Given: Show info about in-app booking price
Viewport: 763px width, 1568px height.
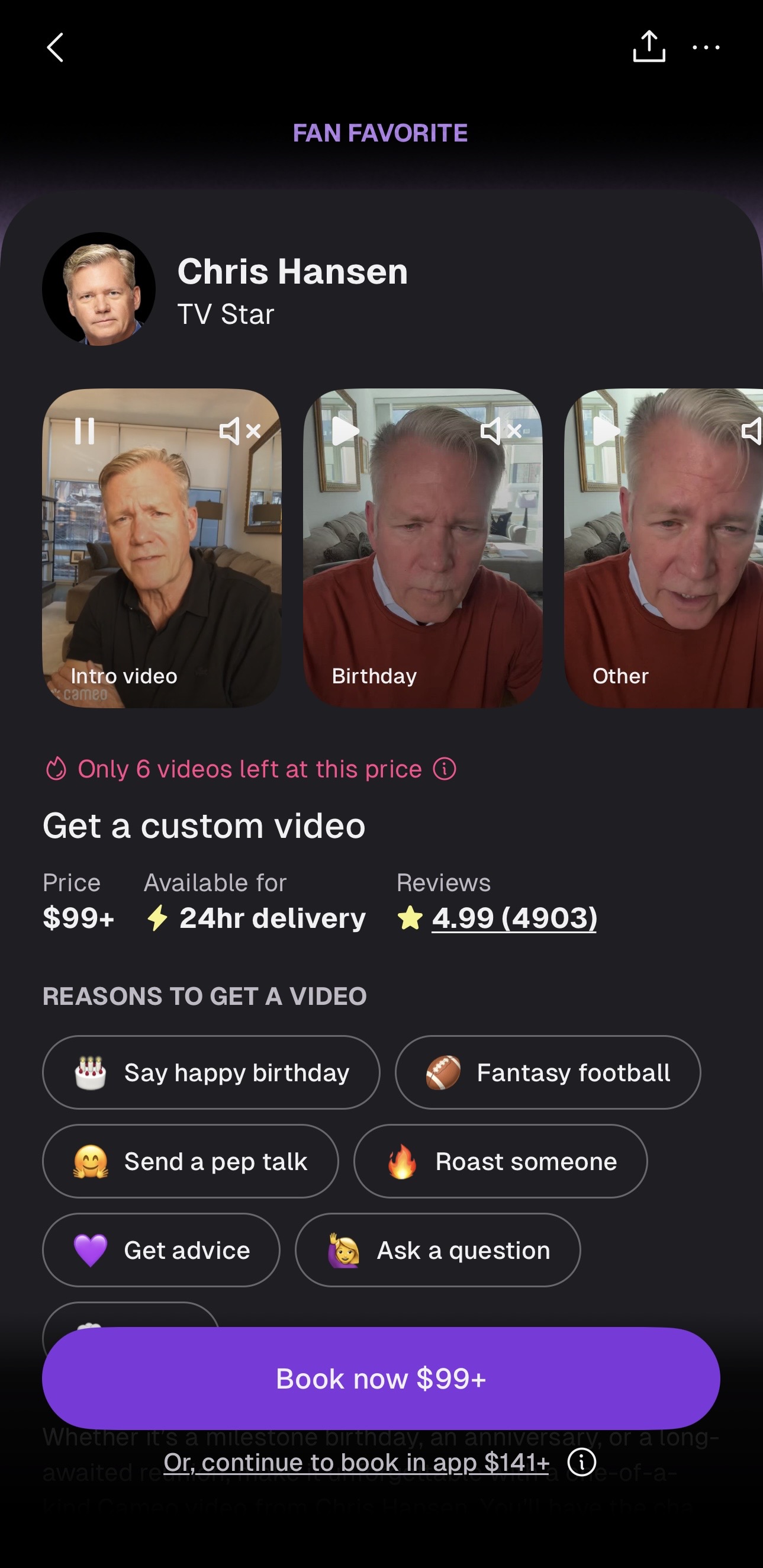Looking at the screenshot, I should point(581,1462).
